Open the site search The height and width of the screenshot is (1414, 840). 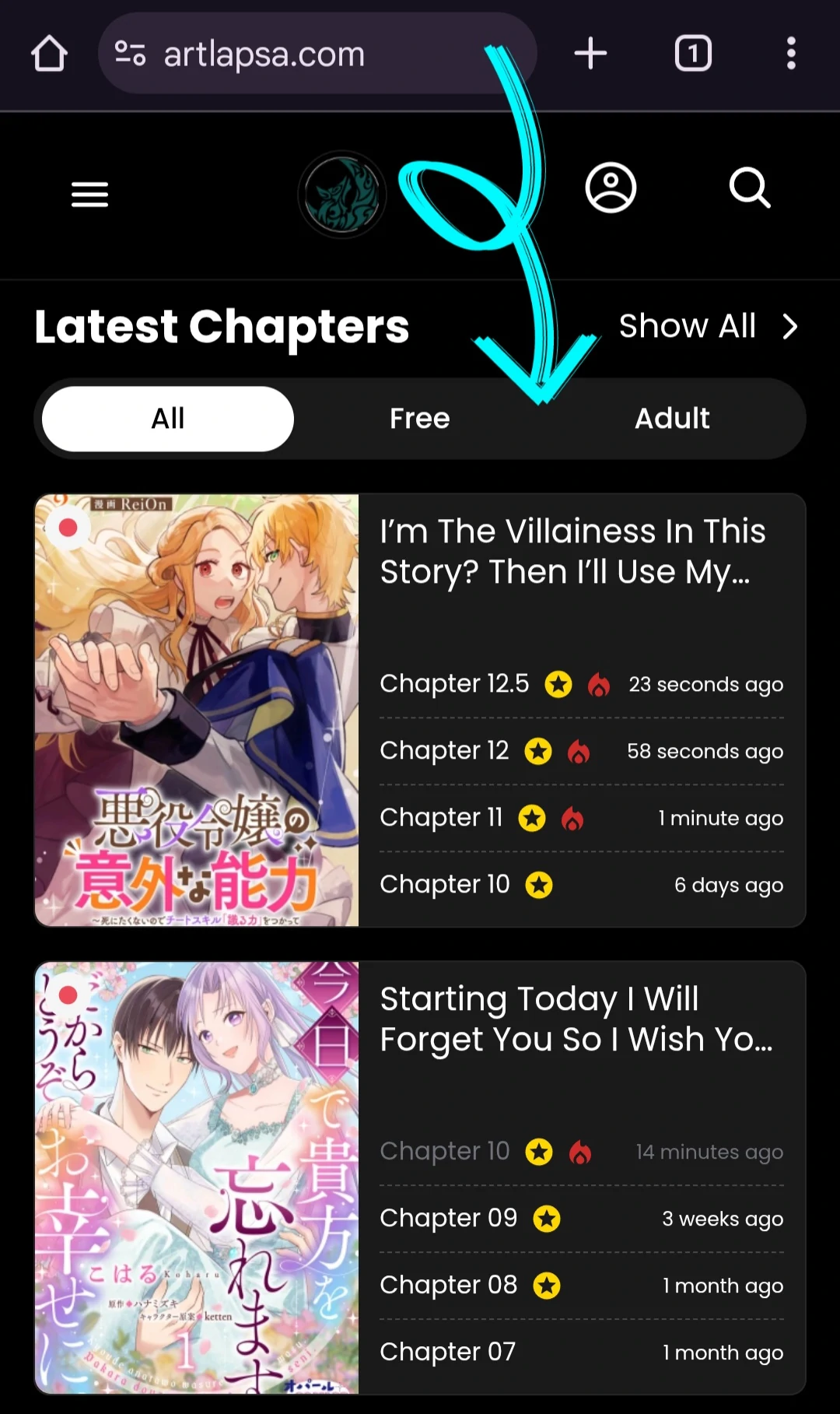(750, 188)
